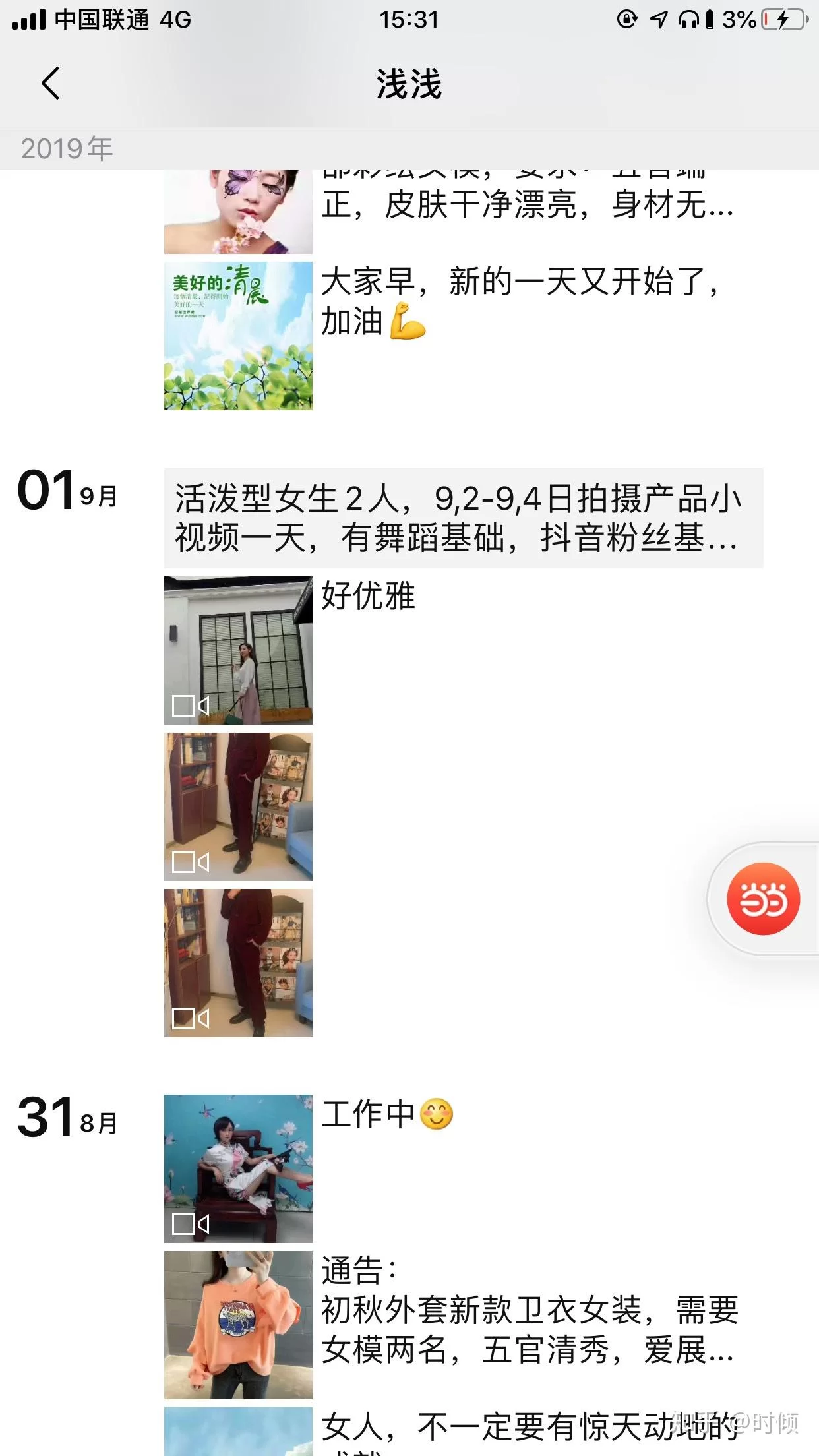Open the 美好的清晨 morning greeting photo
Screen dimensions: 819x1456
238,336
